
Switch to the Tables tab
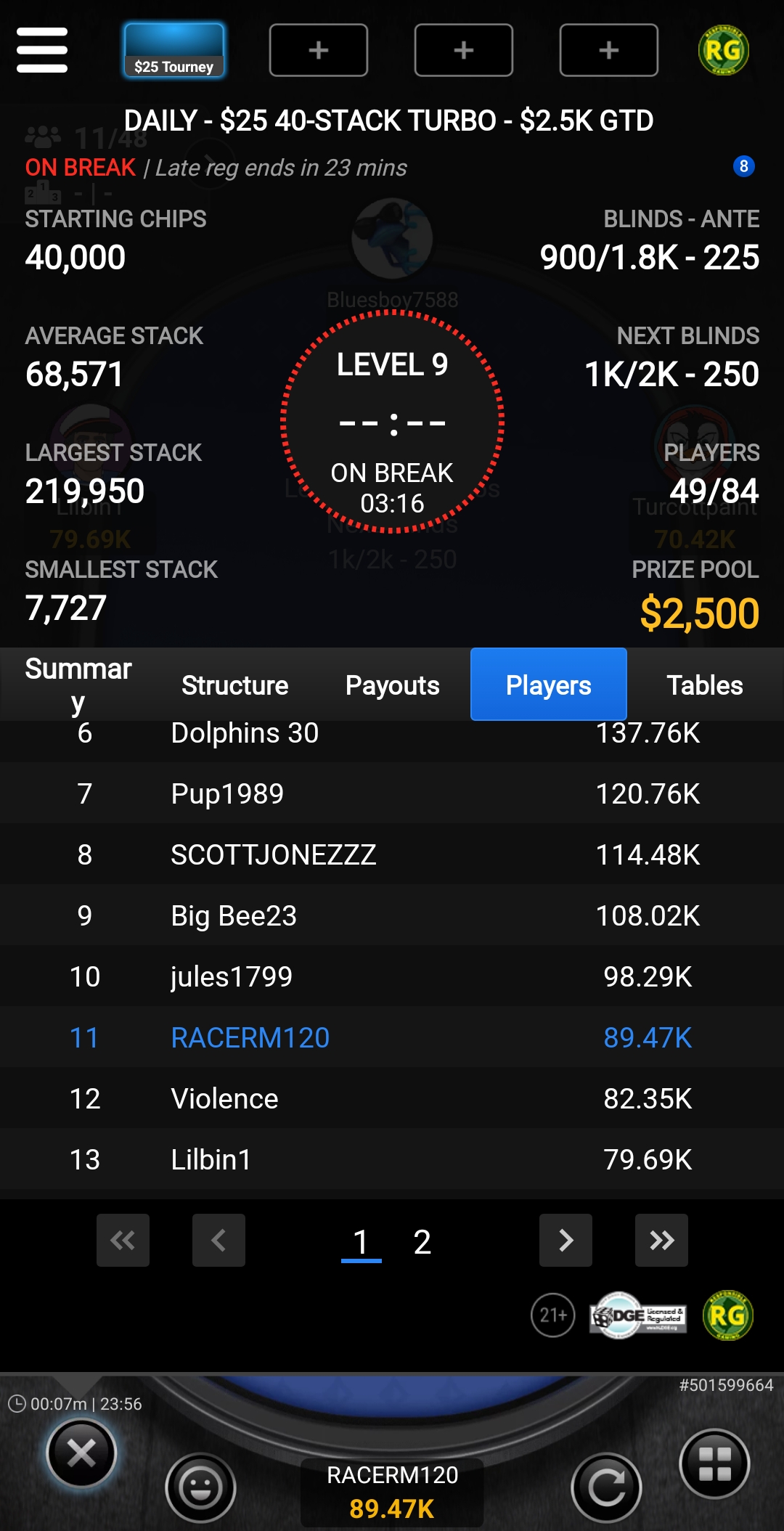pos(704,685)
